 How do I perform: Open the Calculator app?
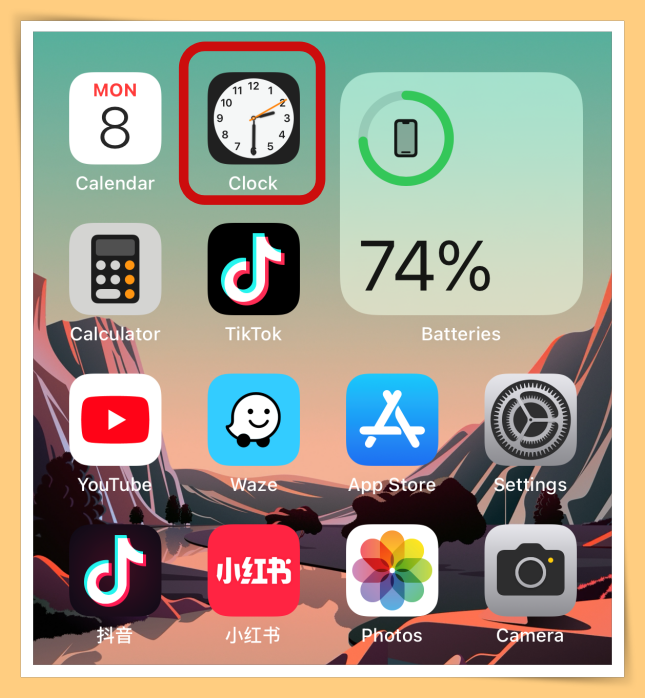pos(115,269)
